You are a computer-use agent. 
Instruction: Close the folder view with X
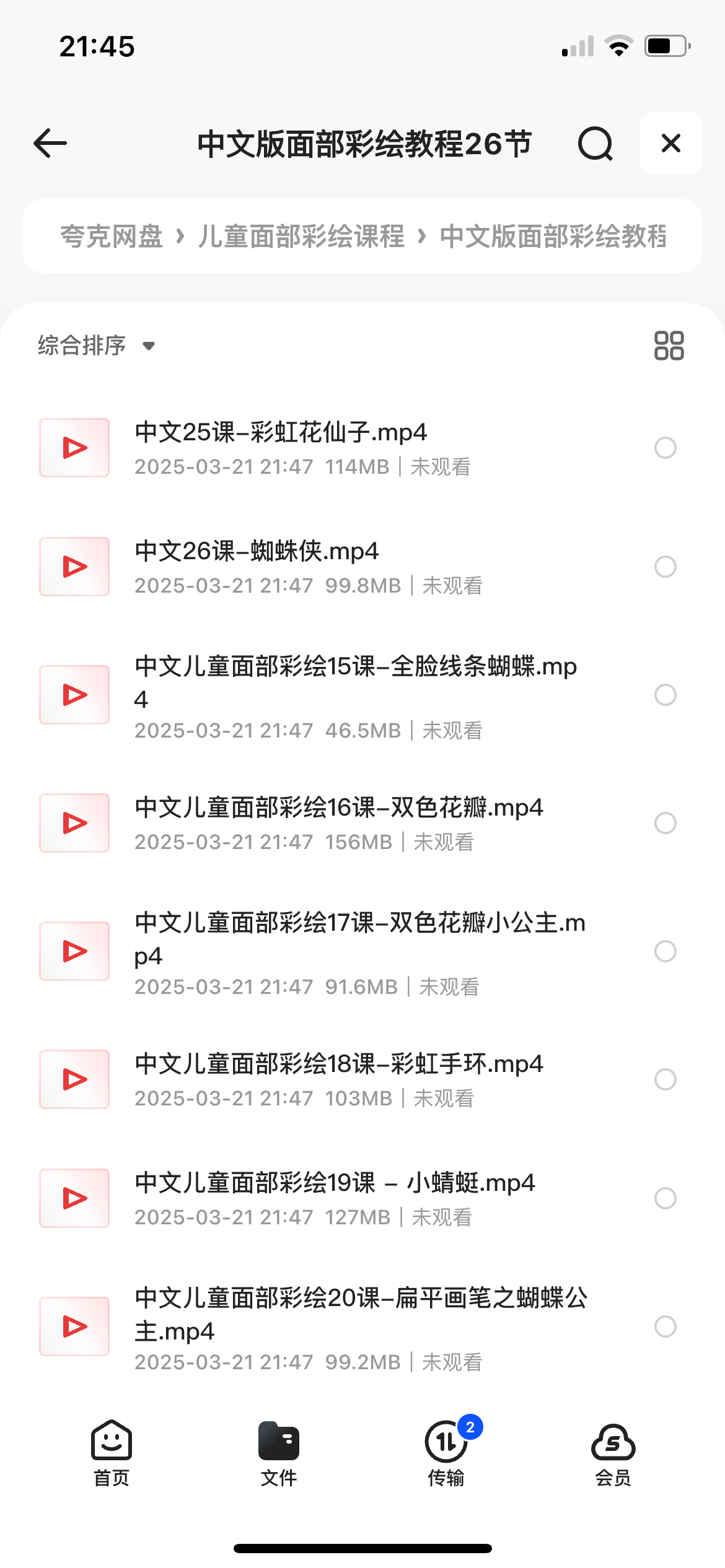click(x=671, y=143)
